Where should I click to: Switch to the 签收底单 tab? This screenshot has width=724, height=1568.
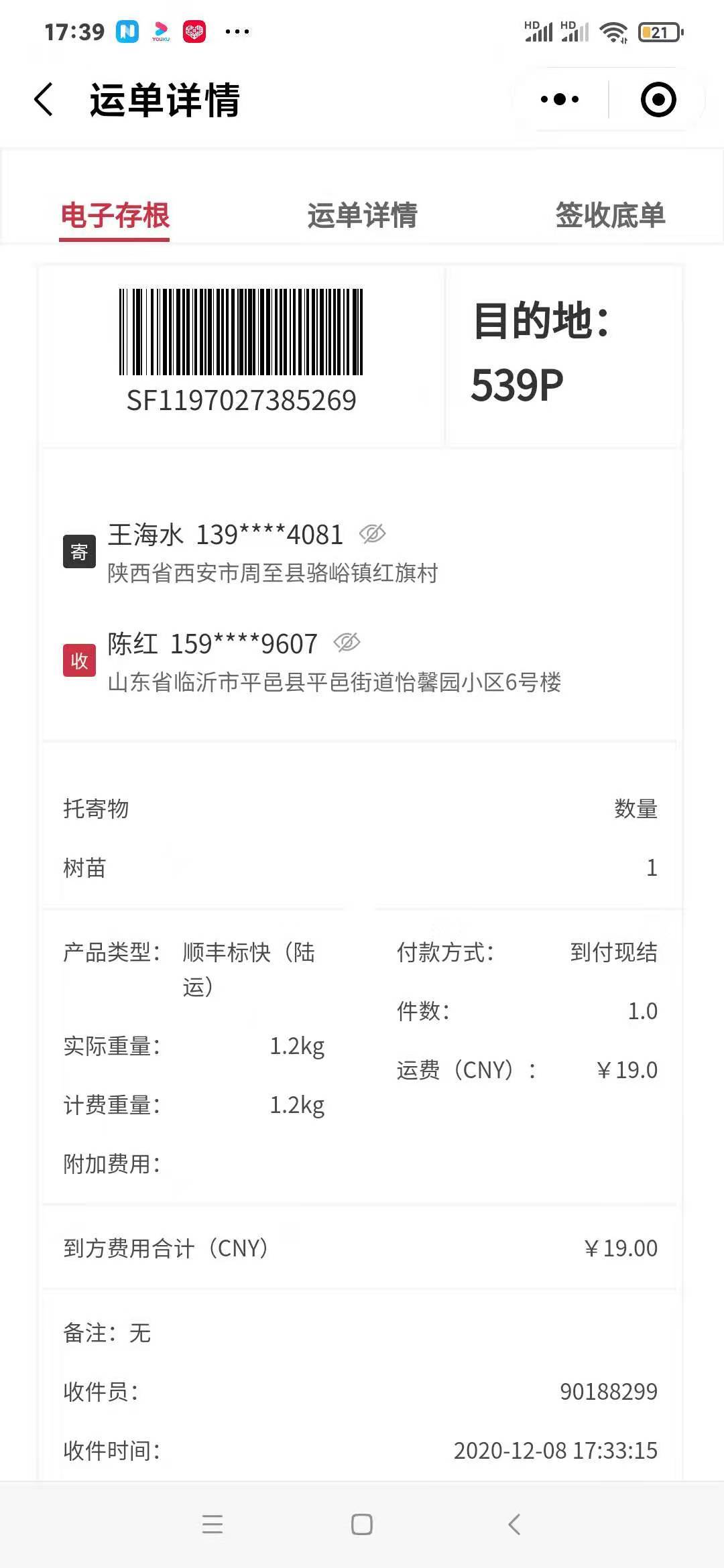[610, 216]
